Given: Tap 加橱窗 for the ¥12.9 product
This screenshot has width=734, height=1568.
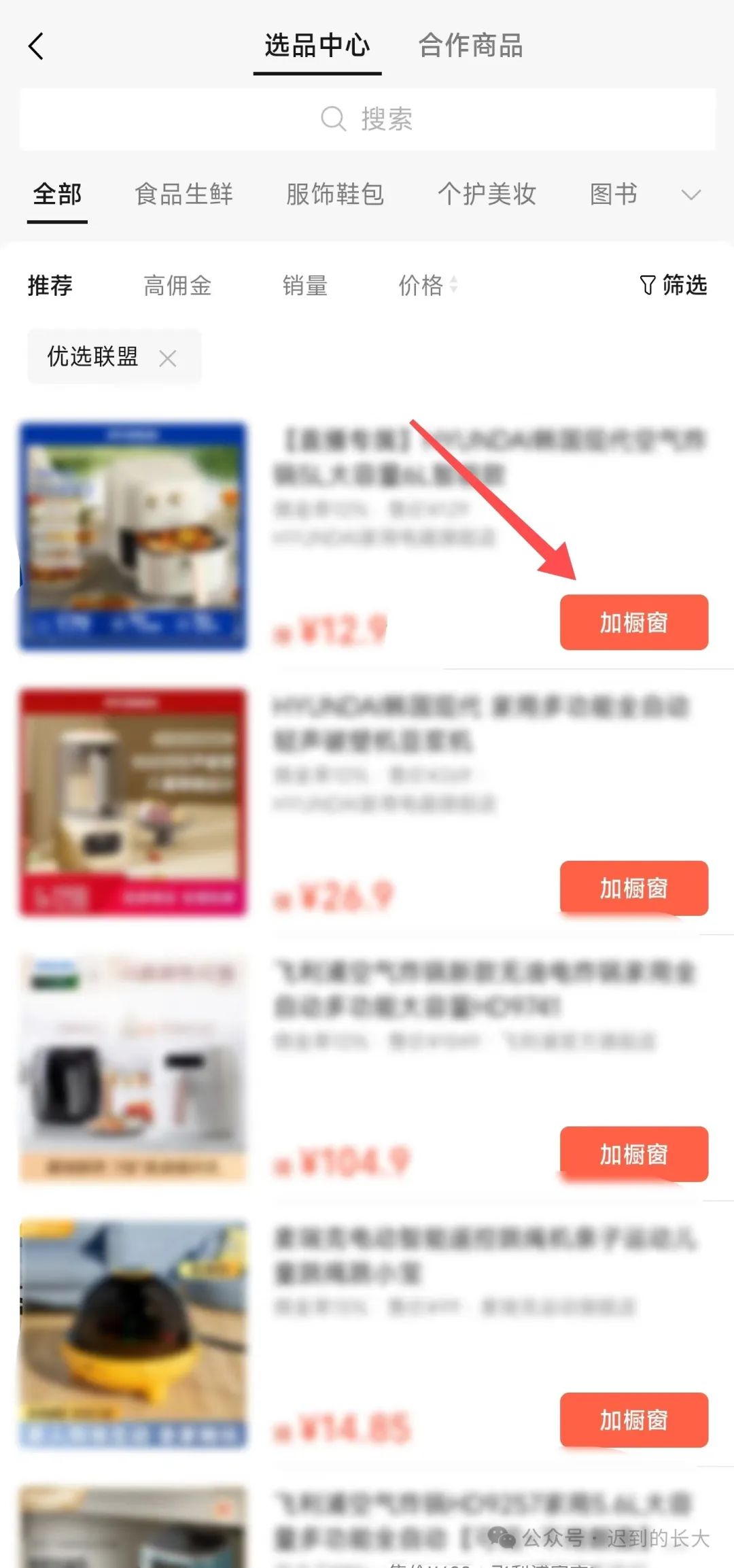Looking at the screenshot, I should 633,622.
